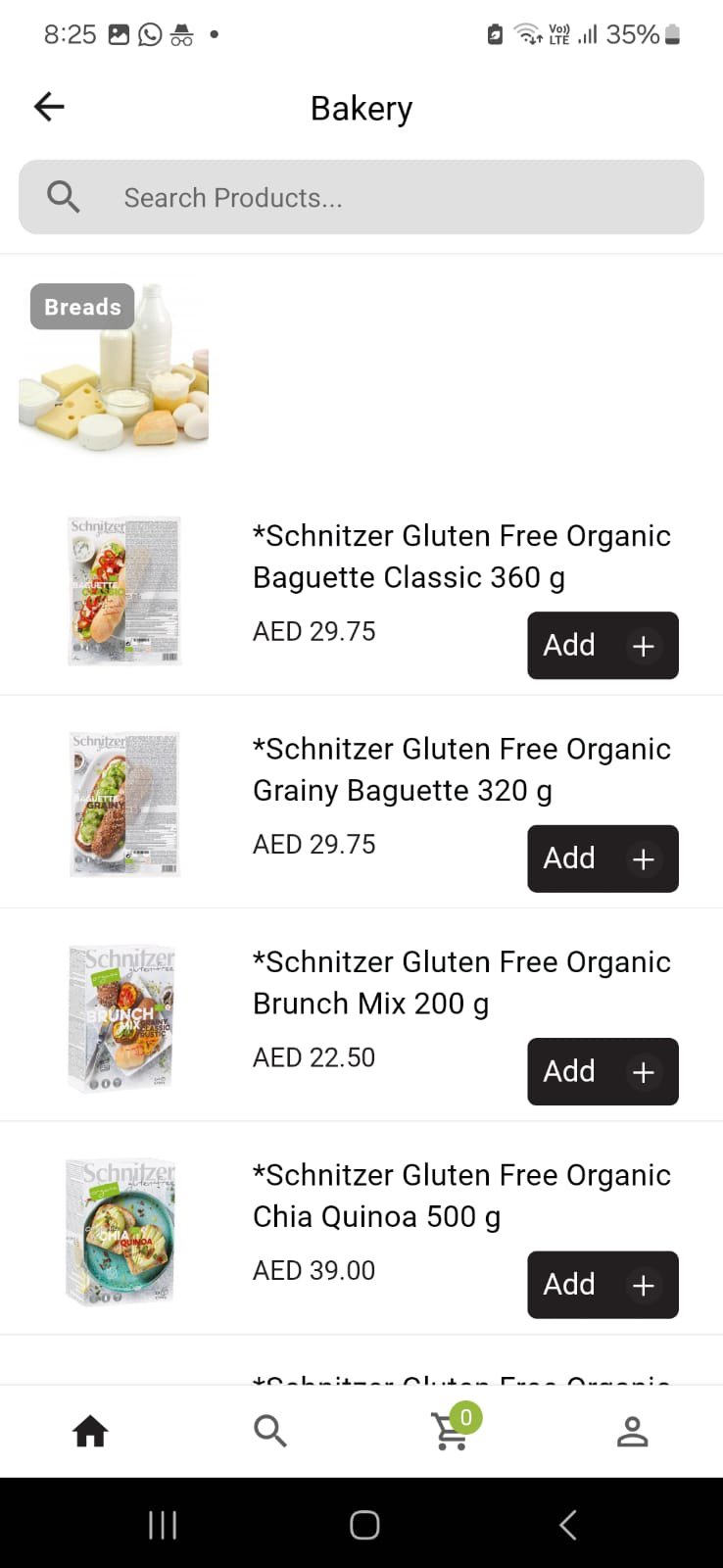
Task: Go back from the Bakery page
Action: point(49,107)
